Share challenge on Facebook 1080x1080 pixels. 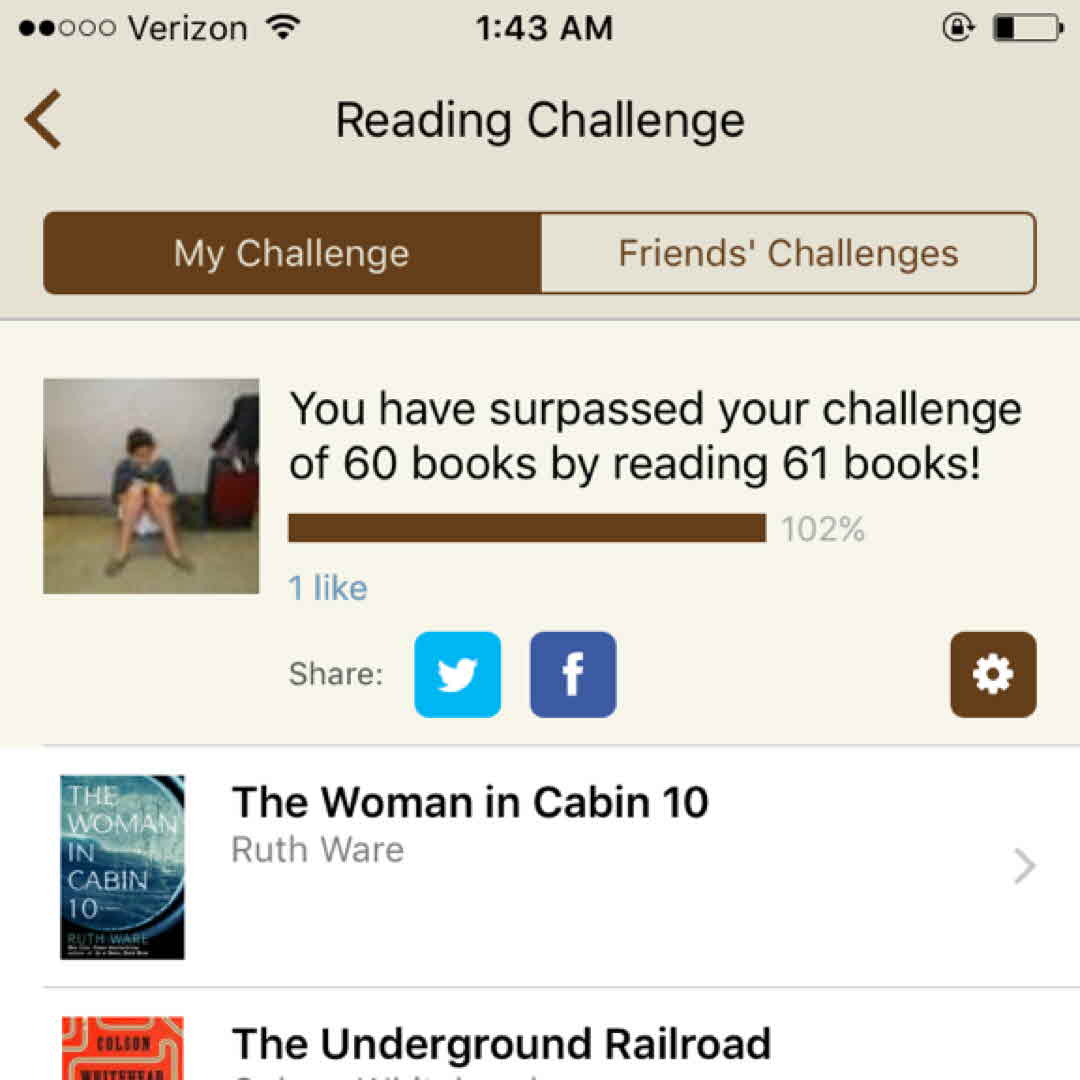[x=573, y=675]
